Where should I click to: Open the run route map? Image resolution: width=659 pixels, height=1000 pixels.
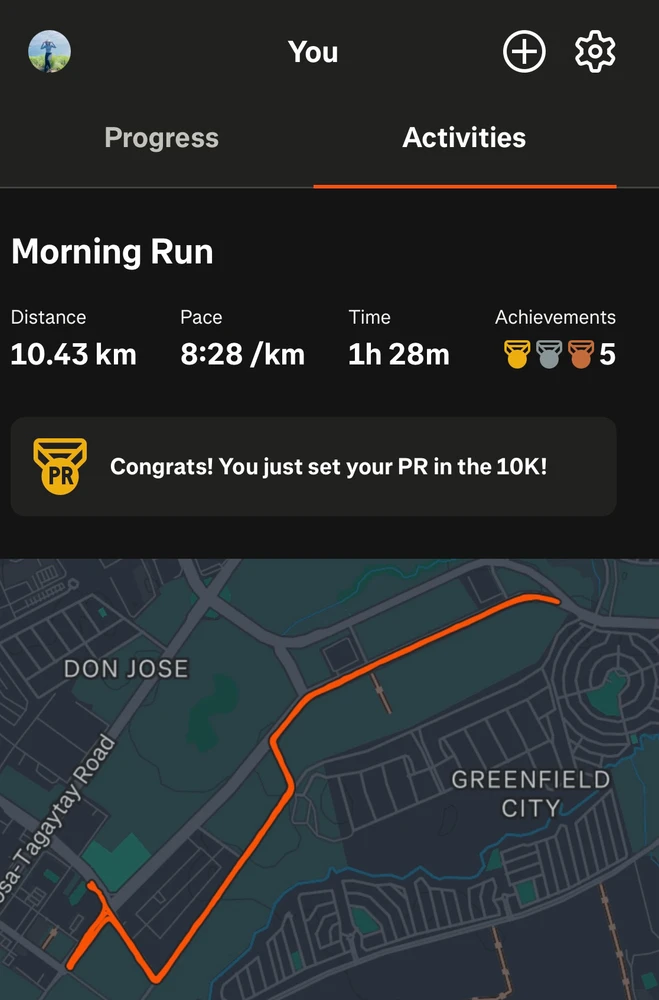click(329, 778)
